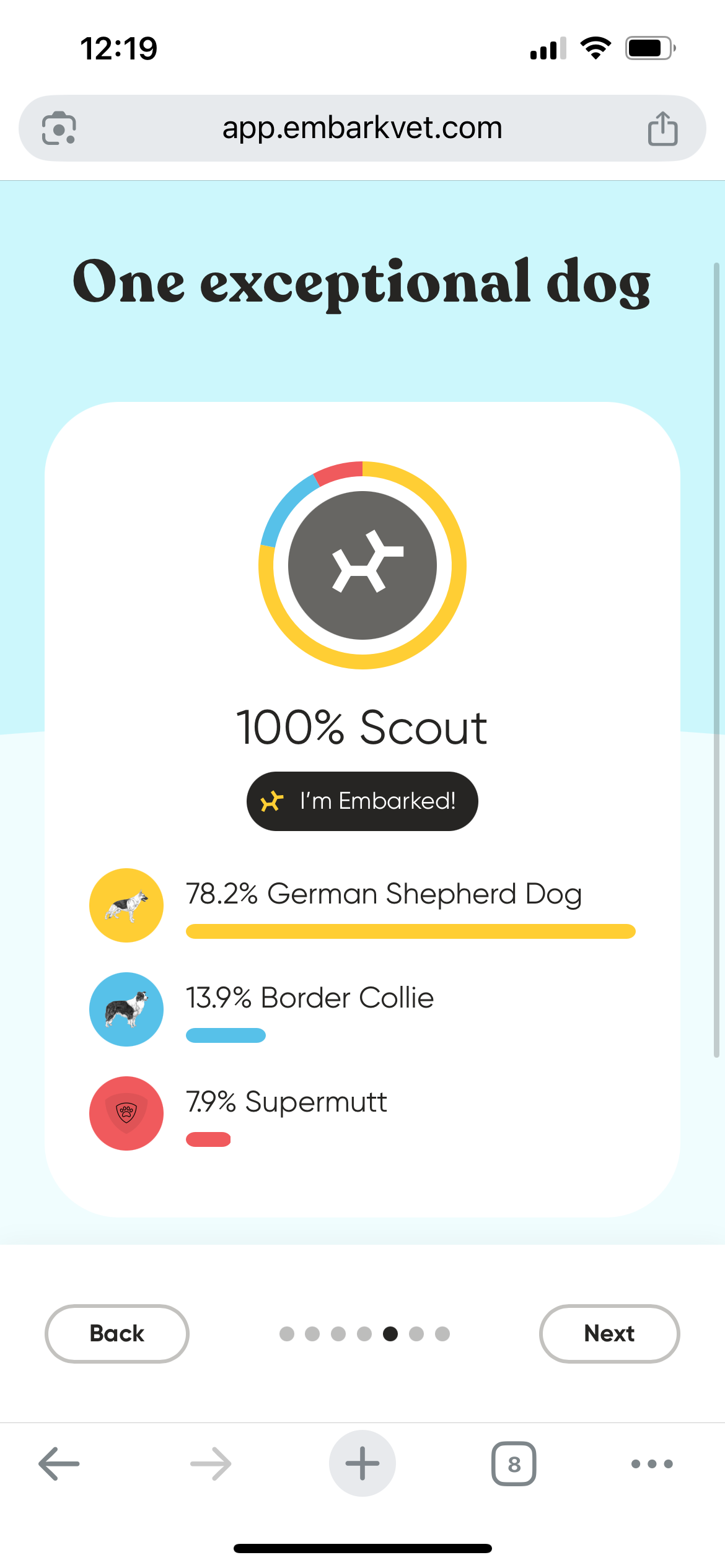
Task: Tap the I'm Embarked! badge
Action: coord(362,801)
